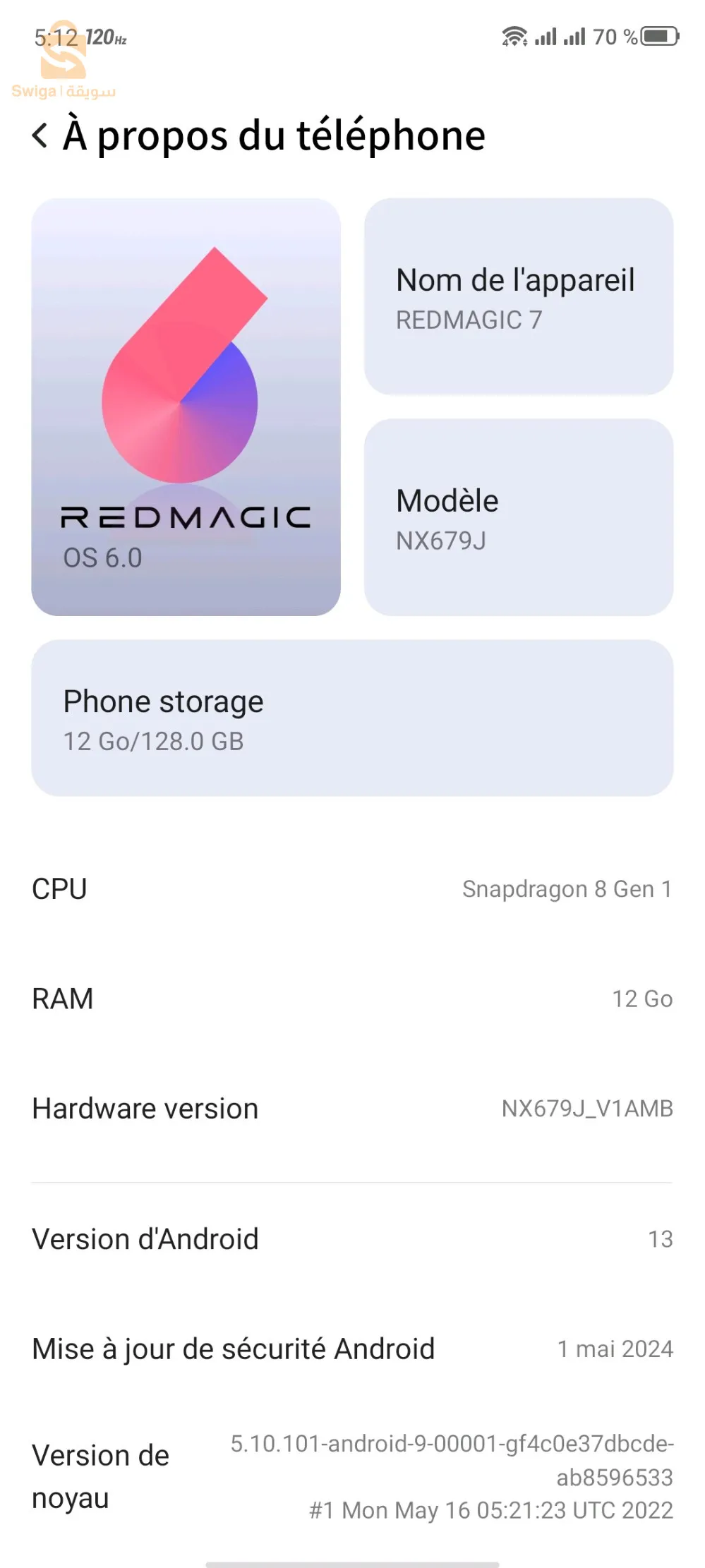Go back from À propos du téléphone
This screenshot has height=1568, width=705.
click(x=40, y=135)
